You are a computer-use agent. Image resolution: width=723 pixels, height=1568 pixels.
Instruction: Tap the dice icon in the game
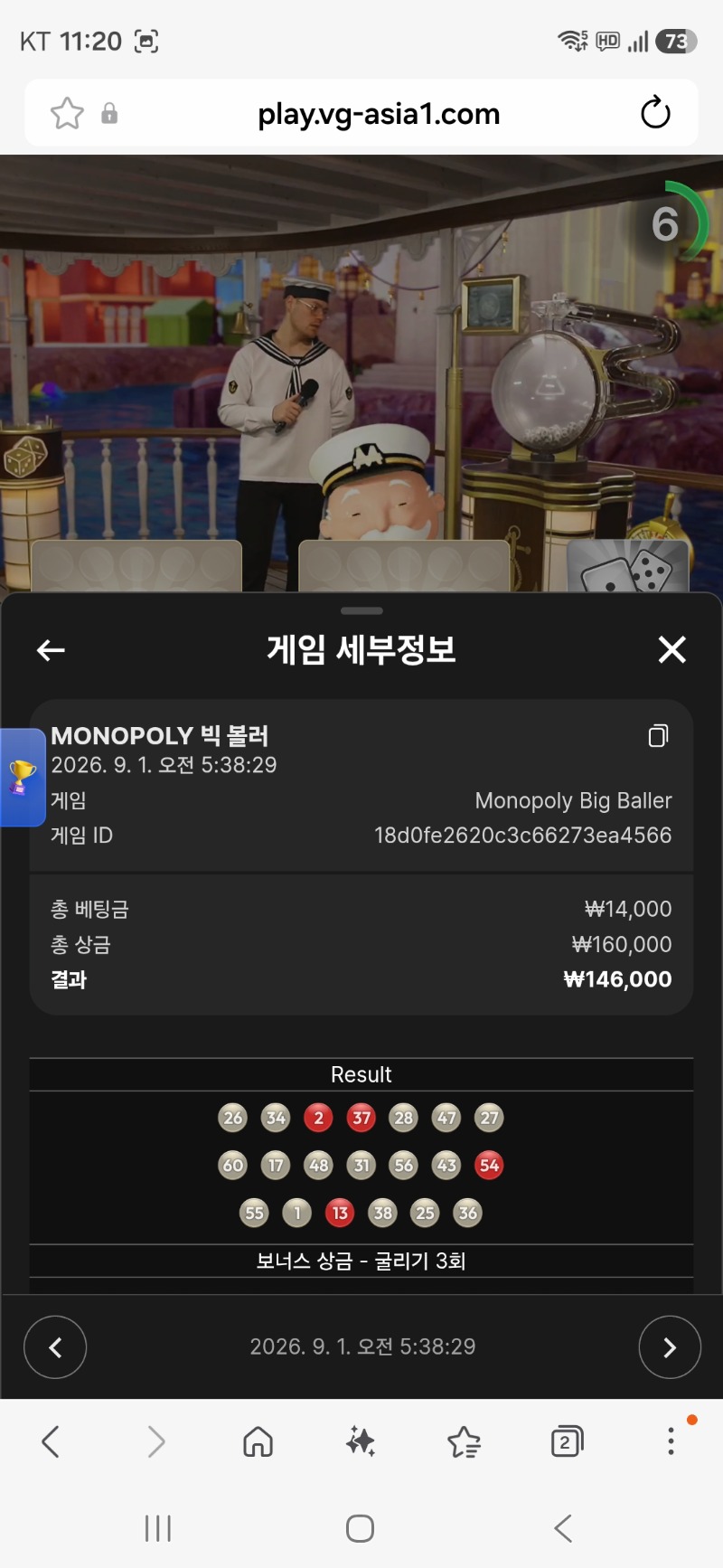(x=628, y=567)
